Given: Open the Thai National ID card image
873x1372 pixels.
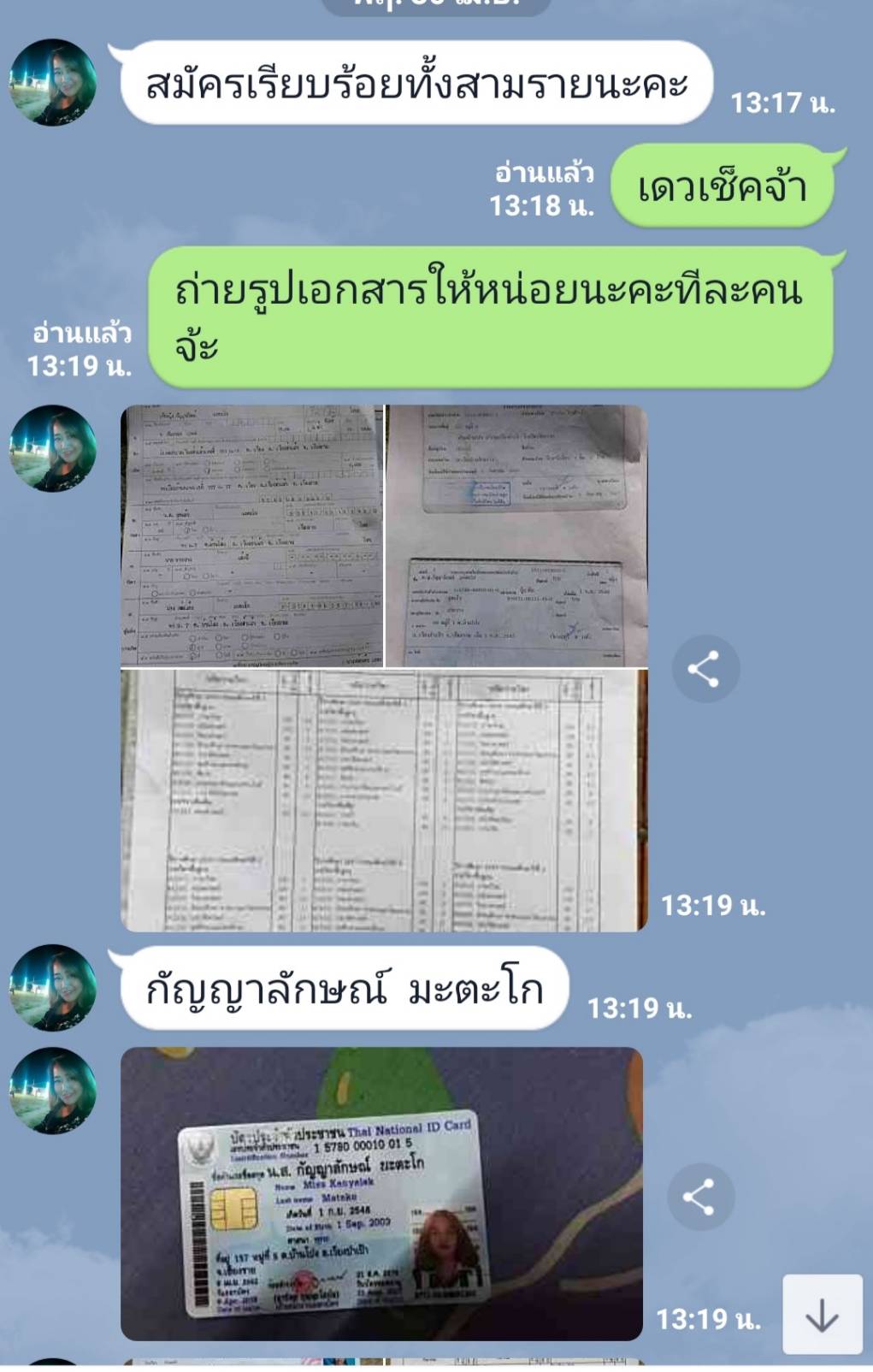Looking at the screenshot, I should pyautogui.click(x=381, y=1193).
